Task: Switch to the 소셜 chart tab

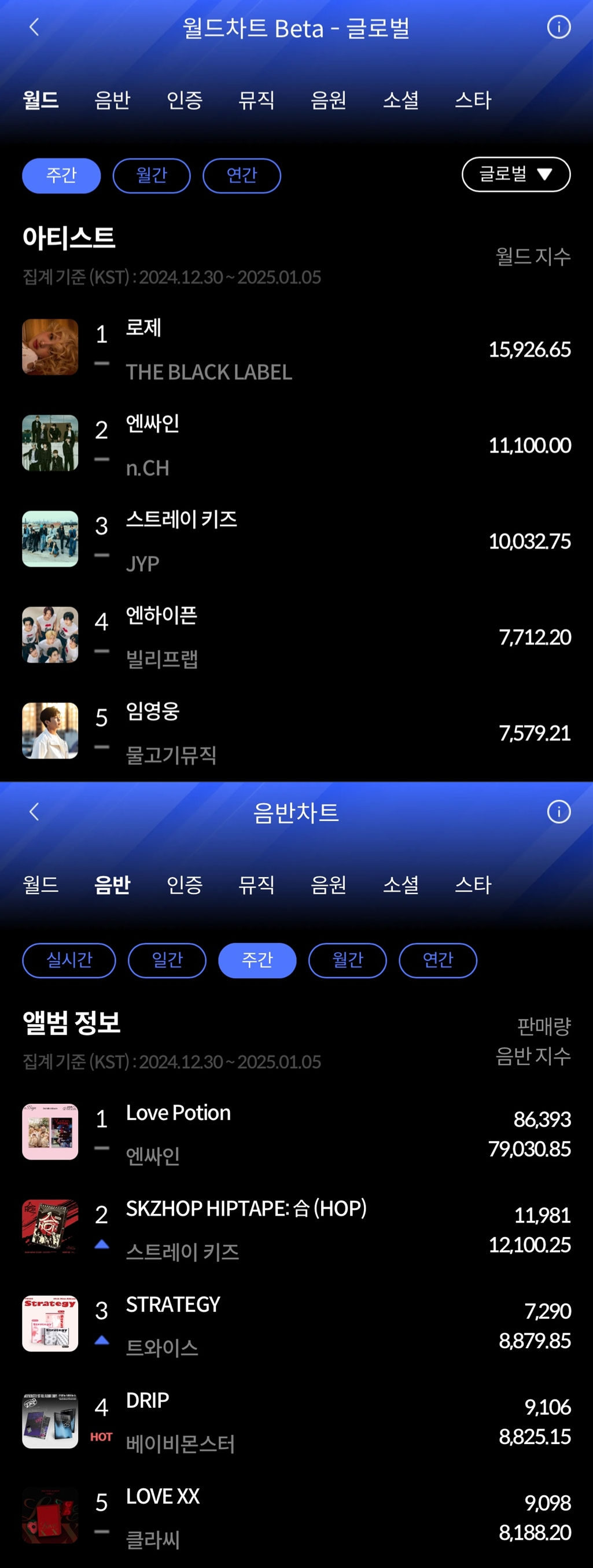Action: pyautogui.click(x=400, y=101)
